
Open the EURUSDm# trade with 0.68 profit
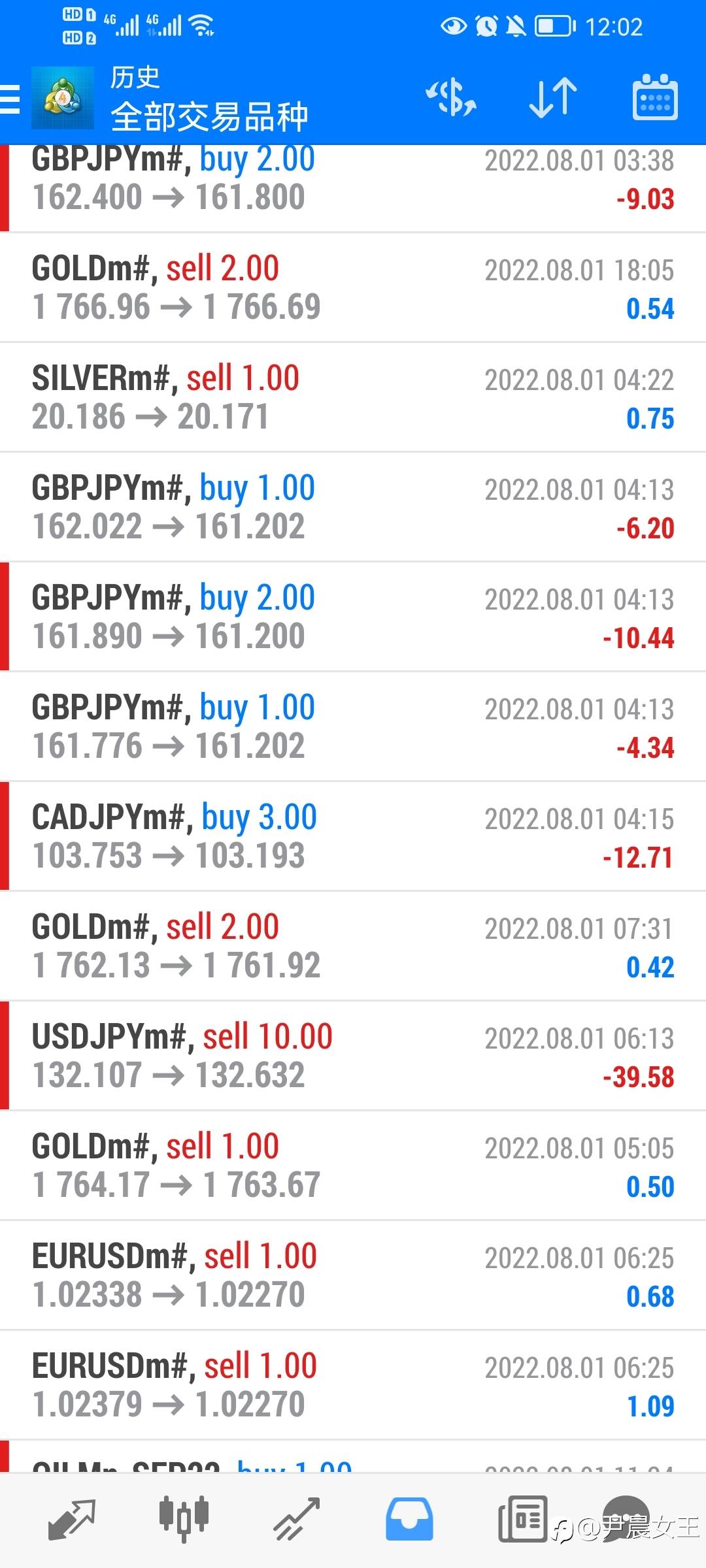[353, 1275]
